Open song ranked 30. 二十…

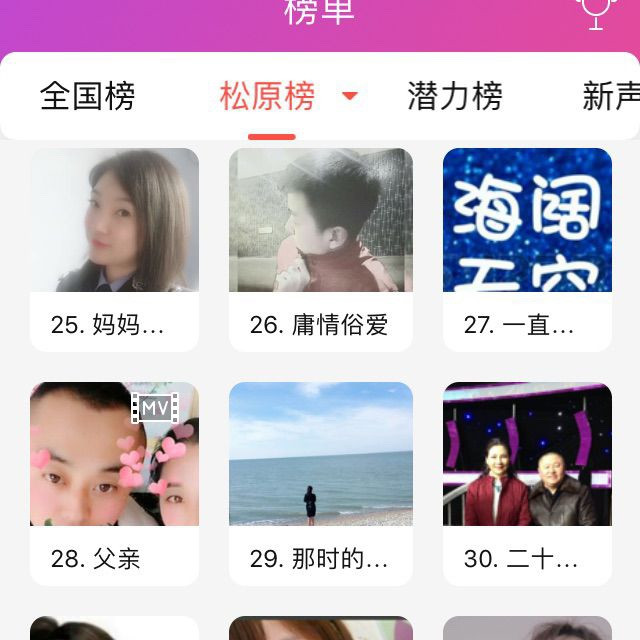[x=527, y=483]
